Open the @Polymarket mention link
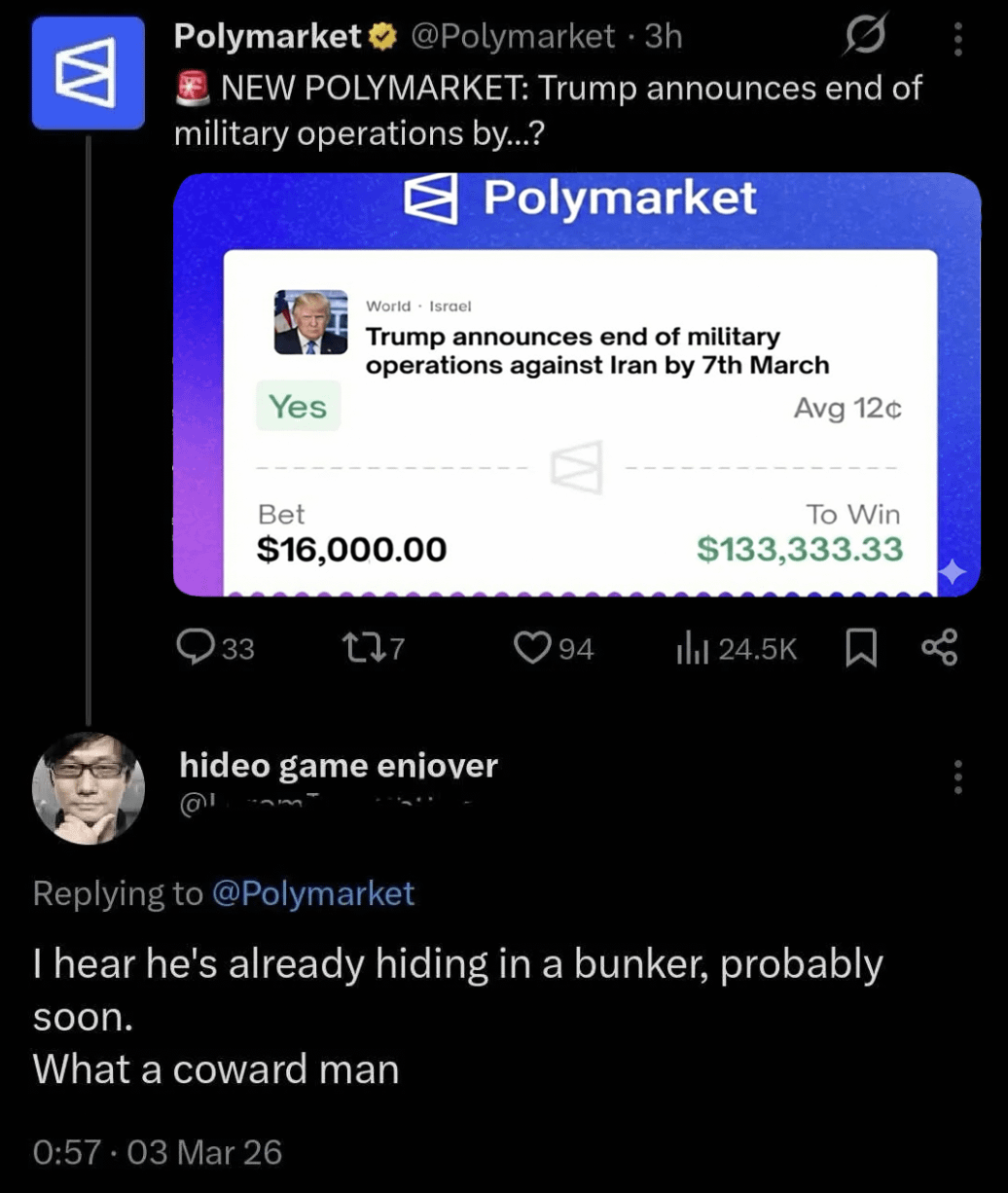This screenshot has height=1193, width=1008. [312, 893]
